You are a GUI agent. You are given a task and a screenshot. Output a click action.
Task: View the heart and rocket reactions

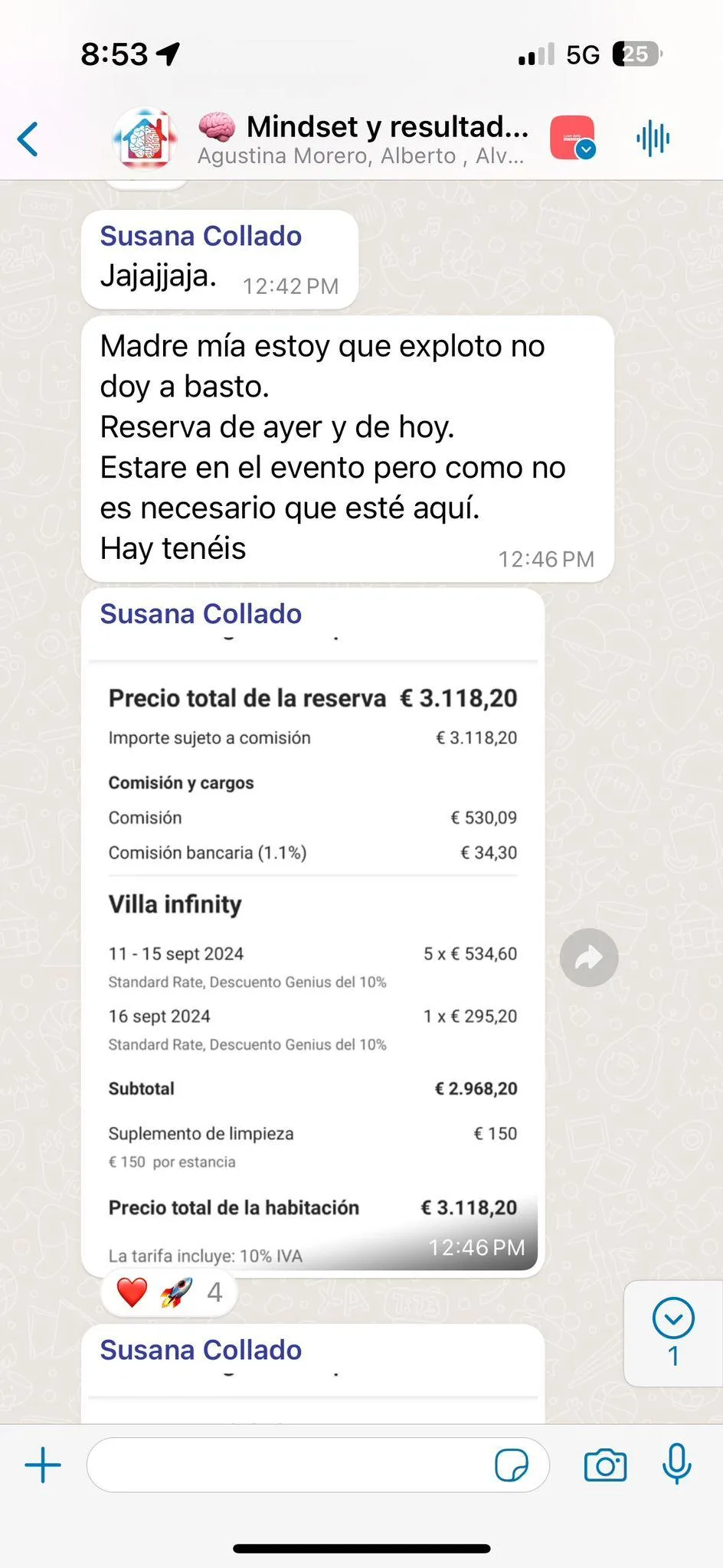(168, 1292)
